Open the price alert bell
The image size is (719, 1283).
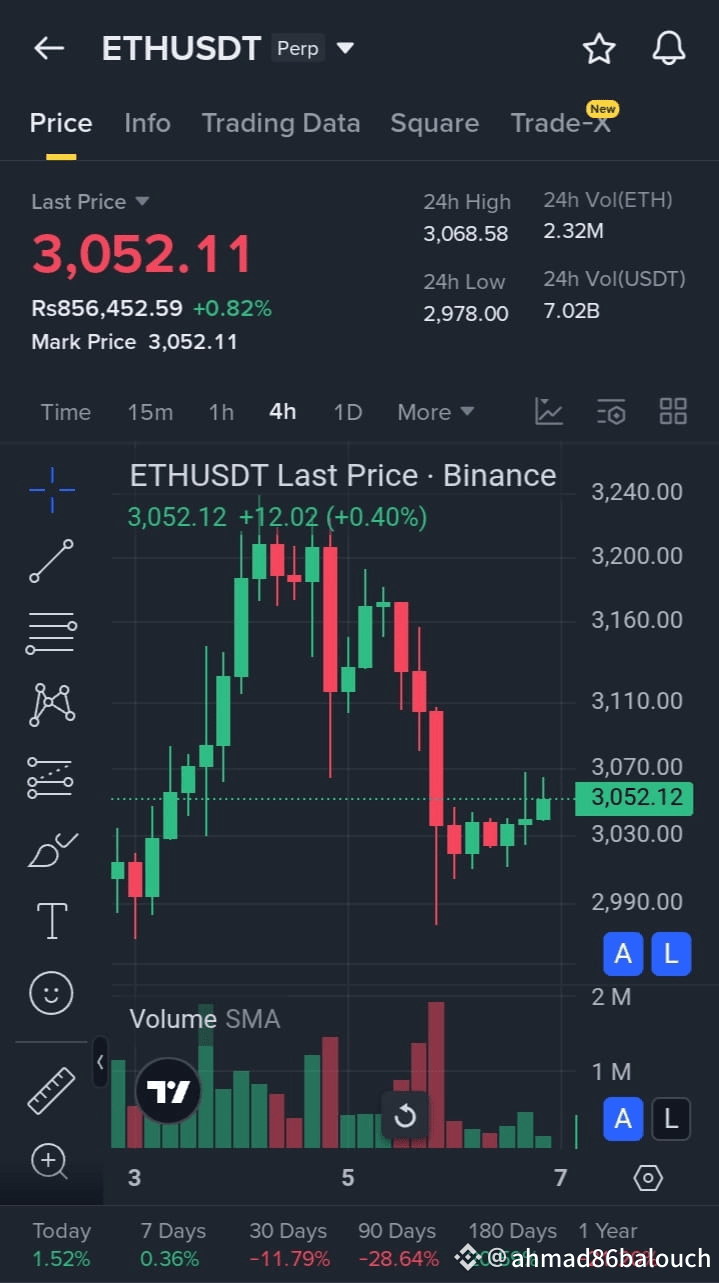[x=669, y=48]
